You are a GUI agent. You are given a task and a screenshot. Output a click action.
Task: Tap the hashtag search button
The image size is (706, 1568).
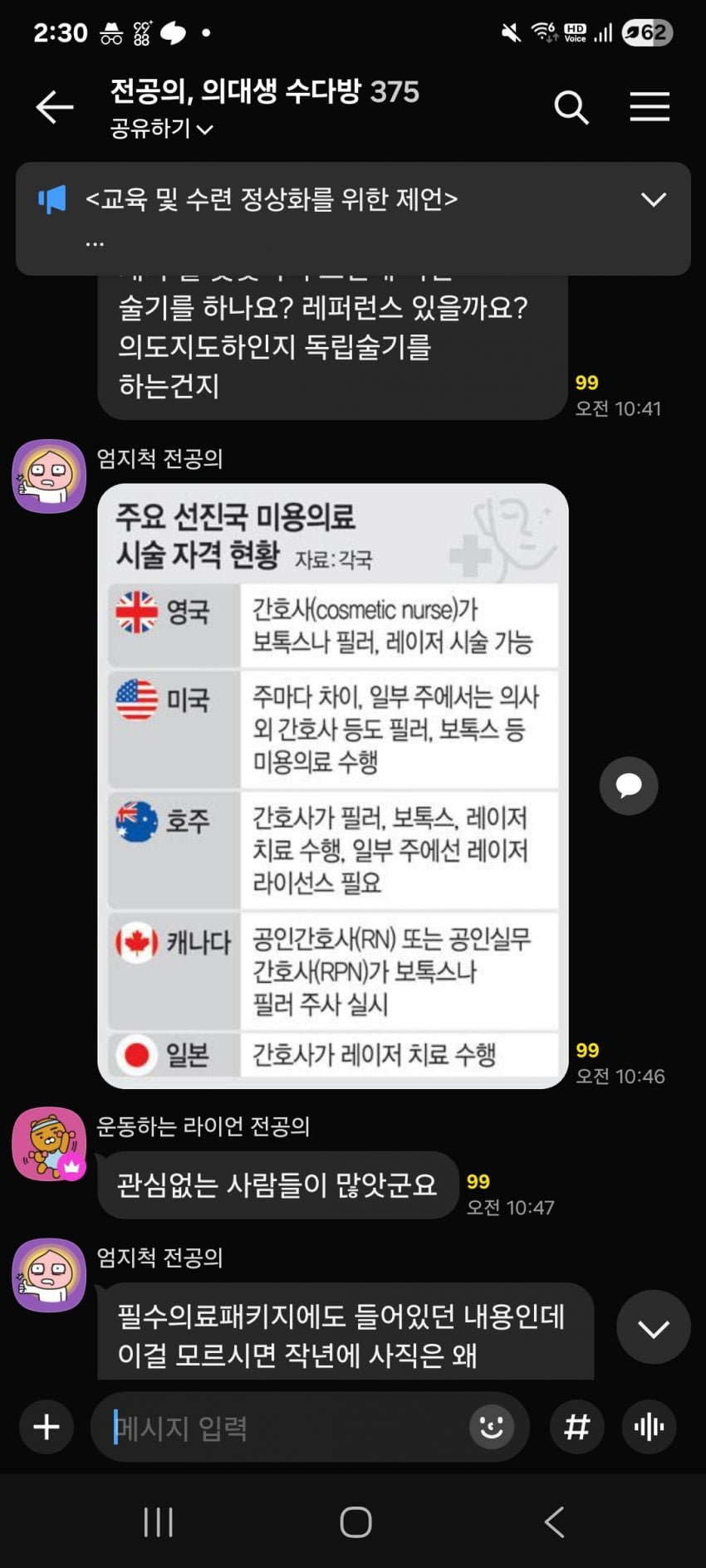tap(576, 1427)
